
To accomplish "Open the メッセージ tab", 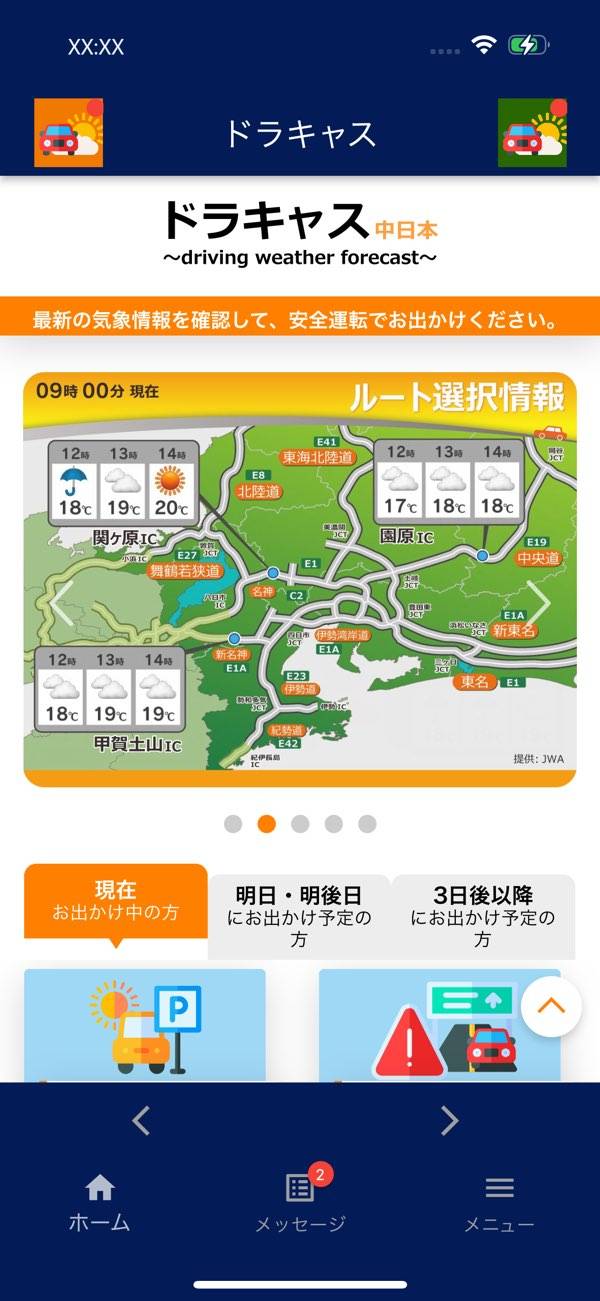I will [x=300, y=1203].
